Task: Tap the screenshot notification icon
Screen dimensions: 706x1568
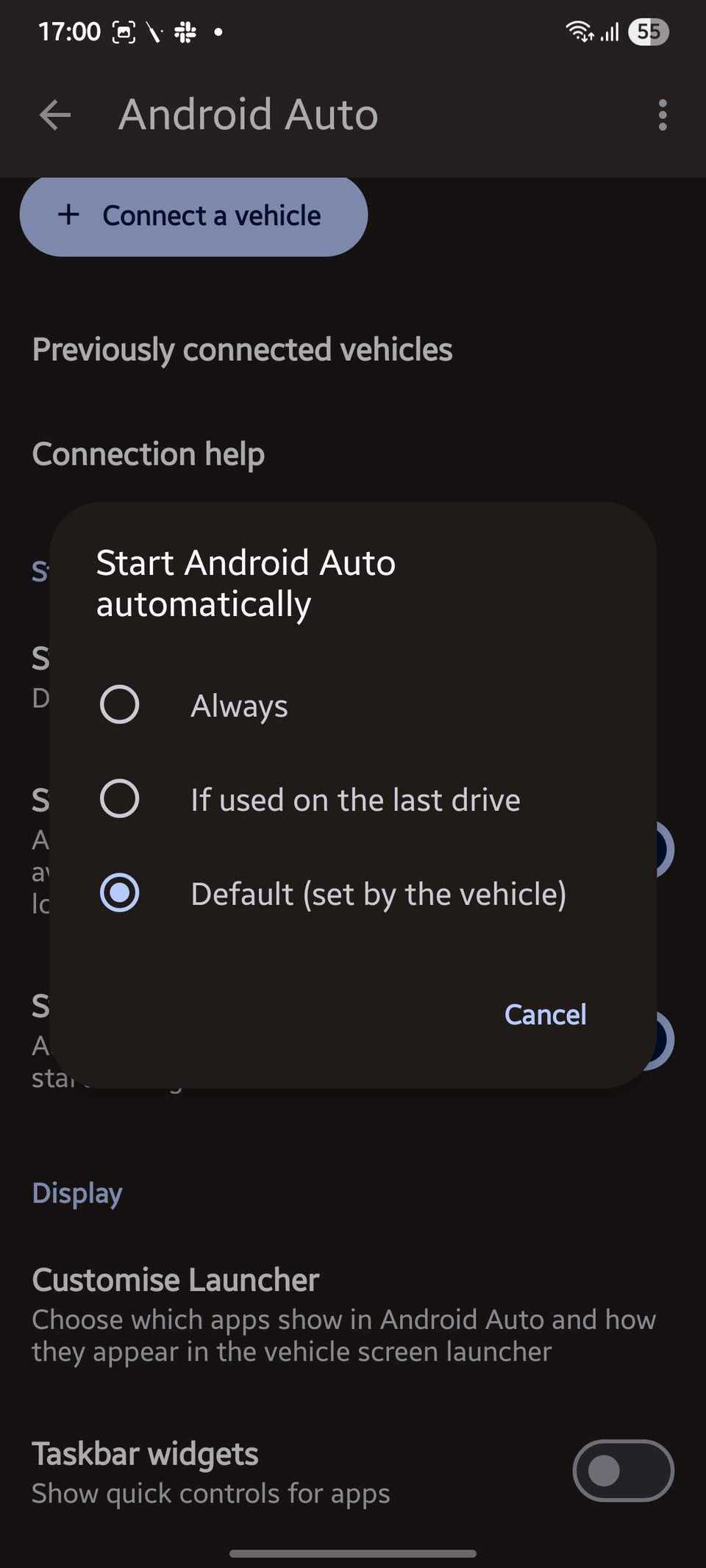Action: coord(124,31)
